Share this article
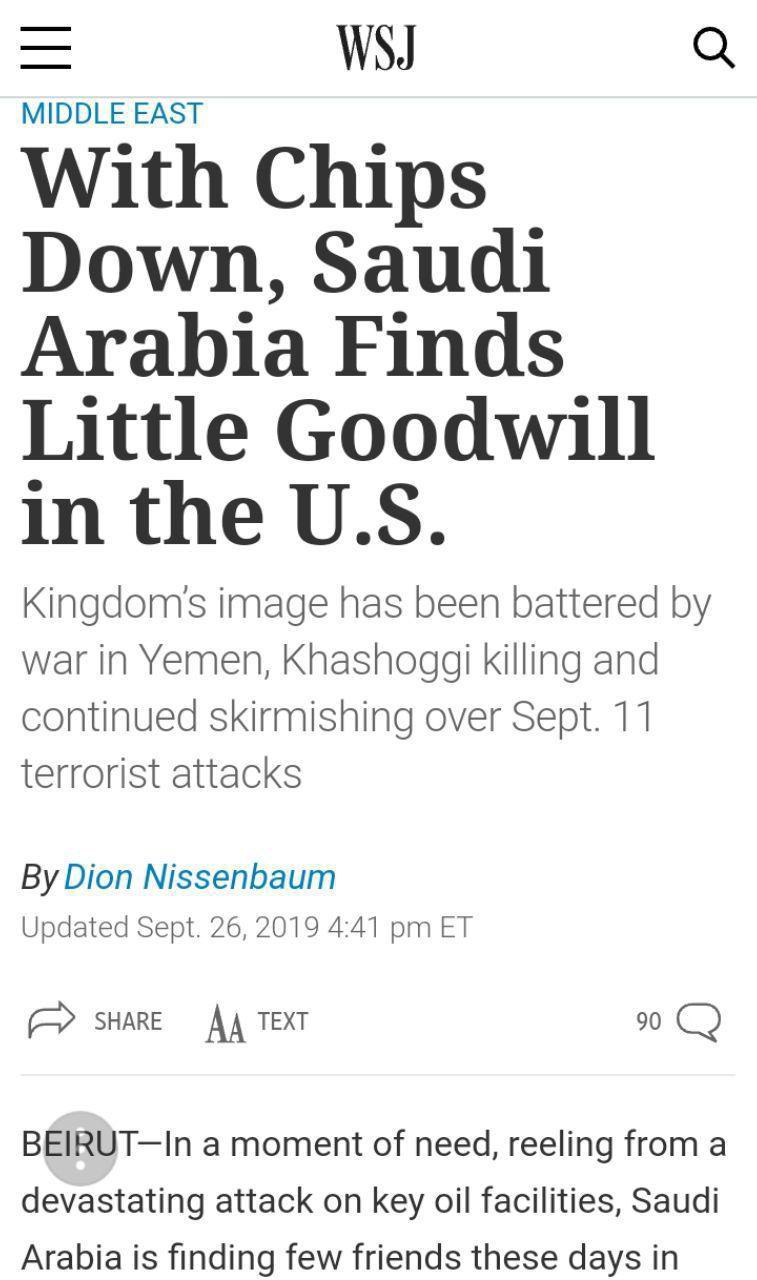 pyautogui.click(x=95, y=1021)
